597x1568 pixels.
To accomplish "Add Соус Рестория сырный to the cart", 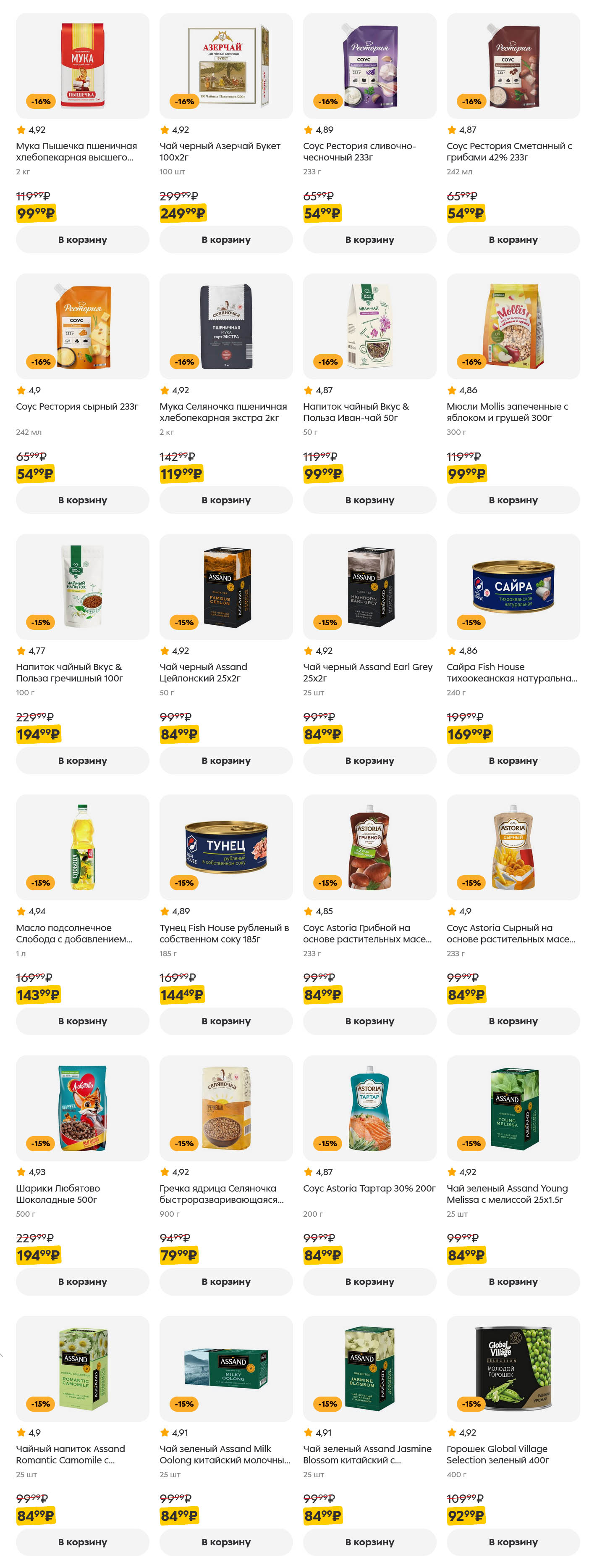I will [82, 500].
